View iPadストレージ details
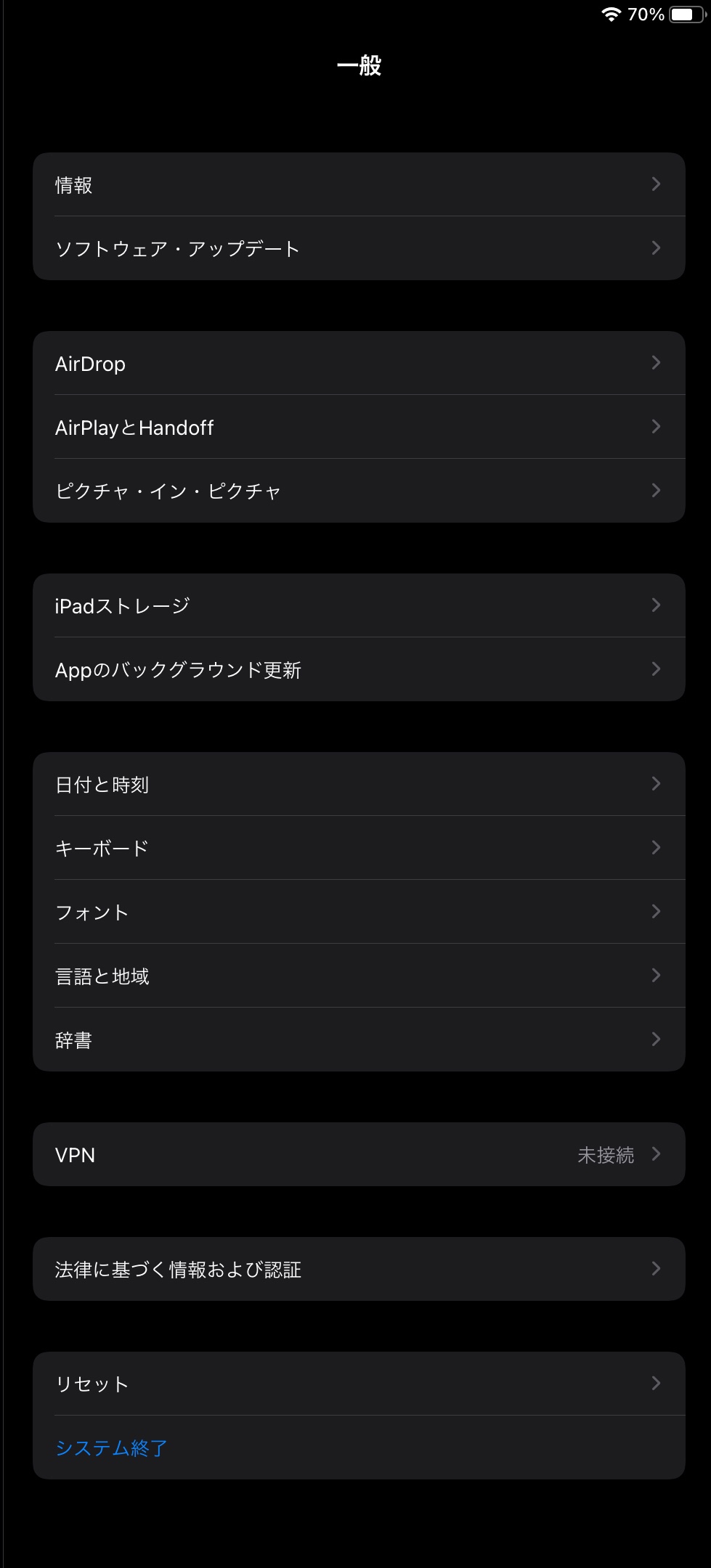The width and height of the screenshot is (711, 1568). tap(359, 606)
